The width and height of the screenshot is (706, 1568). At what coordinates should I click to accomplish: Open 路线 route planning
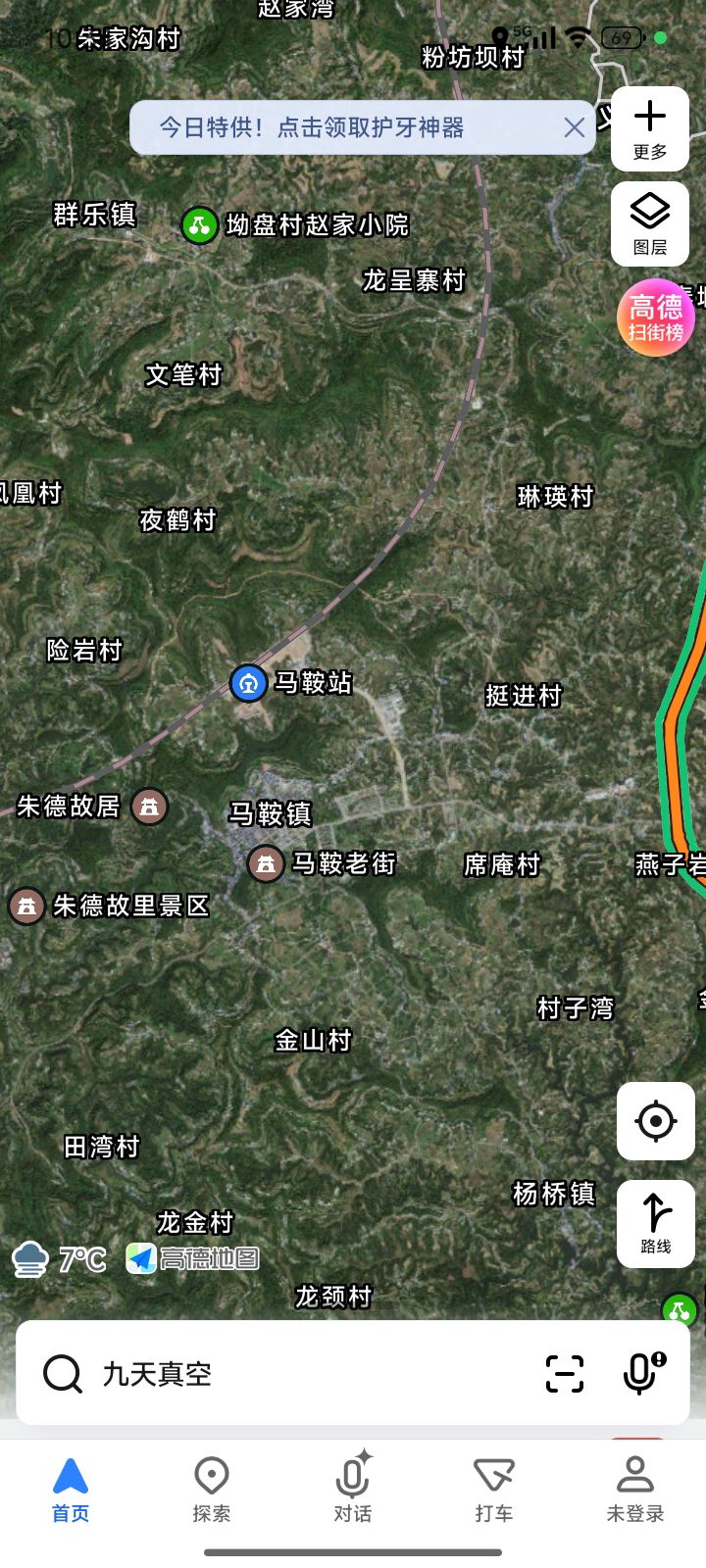[655, 1223]
